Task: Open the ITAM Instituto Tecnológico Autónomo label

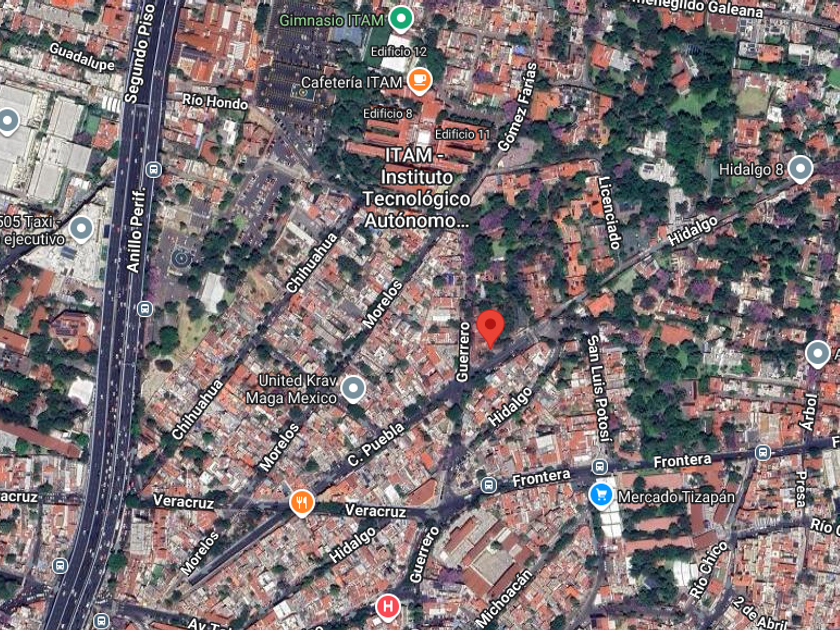Action: pos(415,187)
